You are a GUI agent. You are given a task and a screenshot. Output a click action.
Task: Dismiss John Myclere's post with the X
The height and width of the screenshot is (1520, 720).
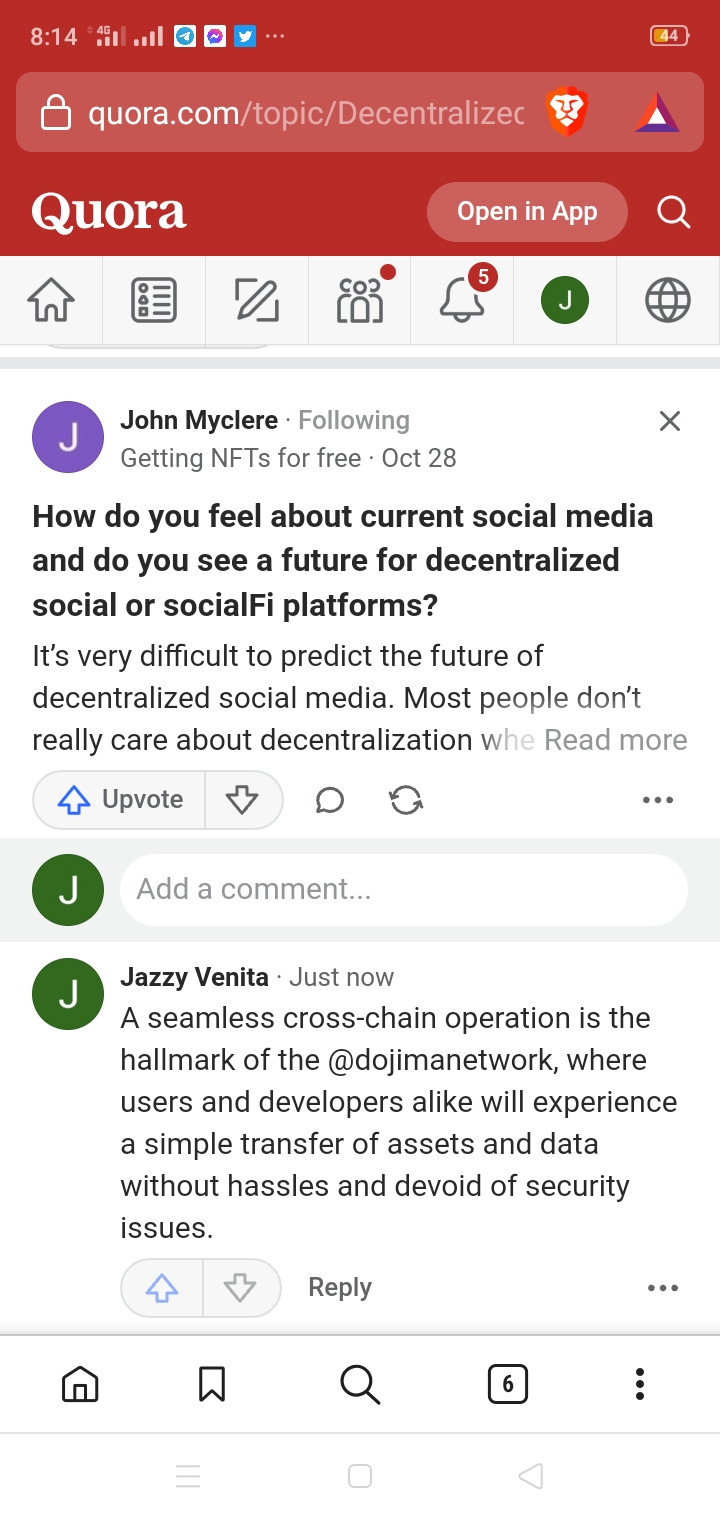pyautogui.click(x=670, y=421)
